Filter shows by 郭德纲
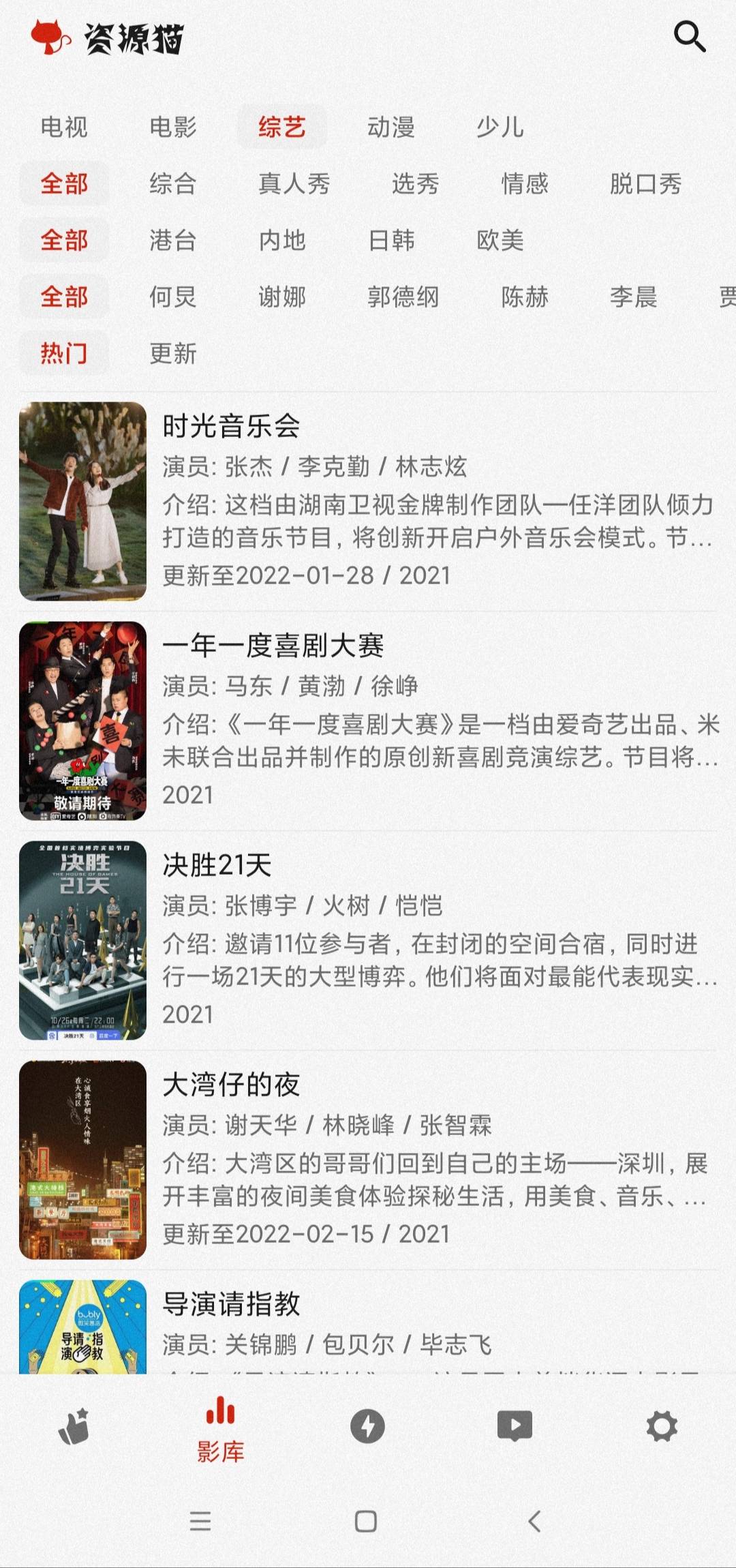 point(403,297)
